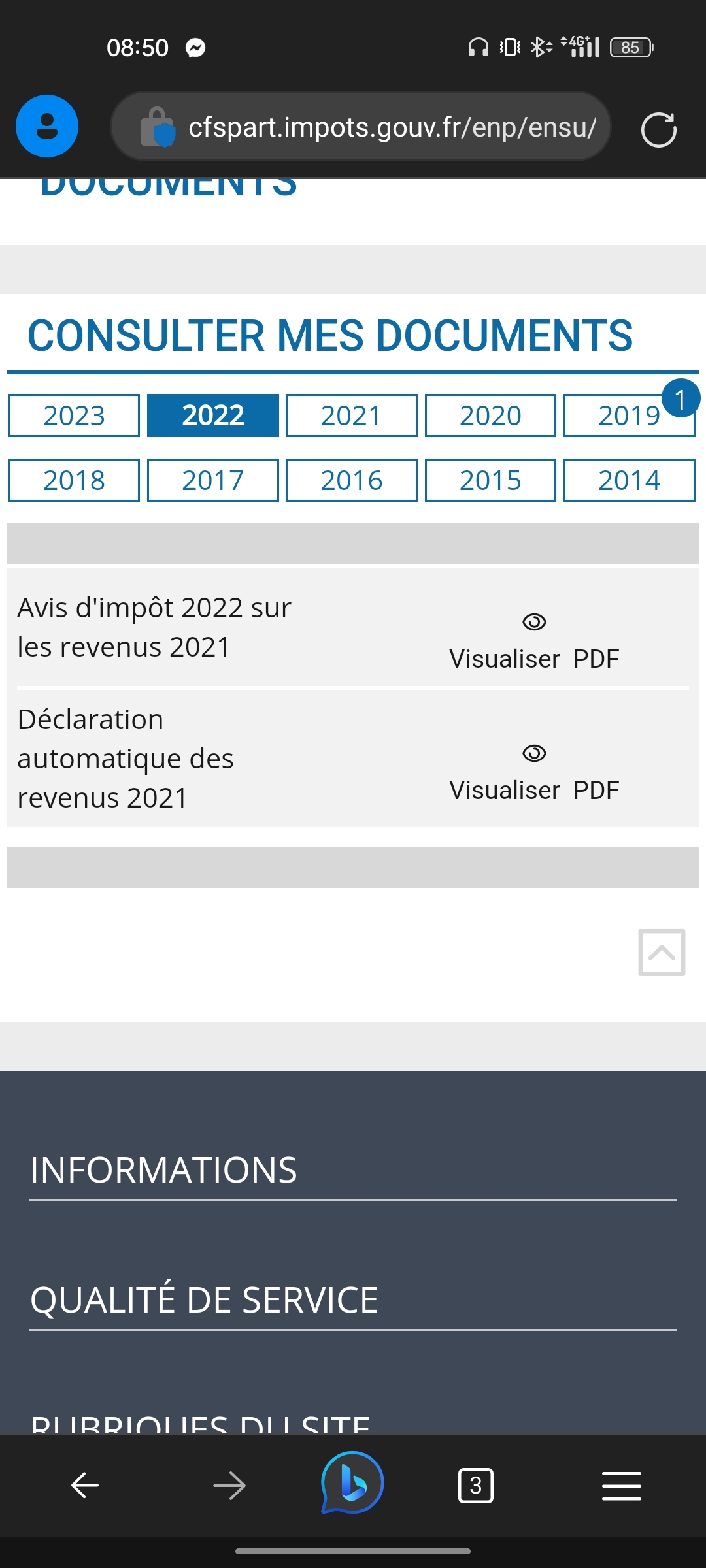Open the browser tabs switcher
Image resolution: width=706 pixels, height=1568 pixels.
click(x=475, y=1486)
